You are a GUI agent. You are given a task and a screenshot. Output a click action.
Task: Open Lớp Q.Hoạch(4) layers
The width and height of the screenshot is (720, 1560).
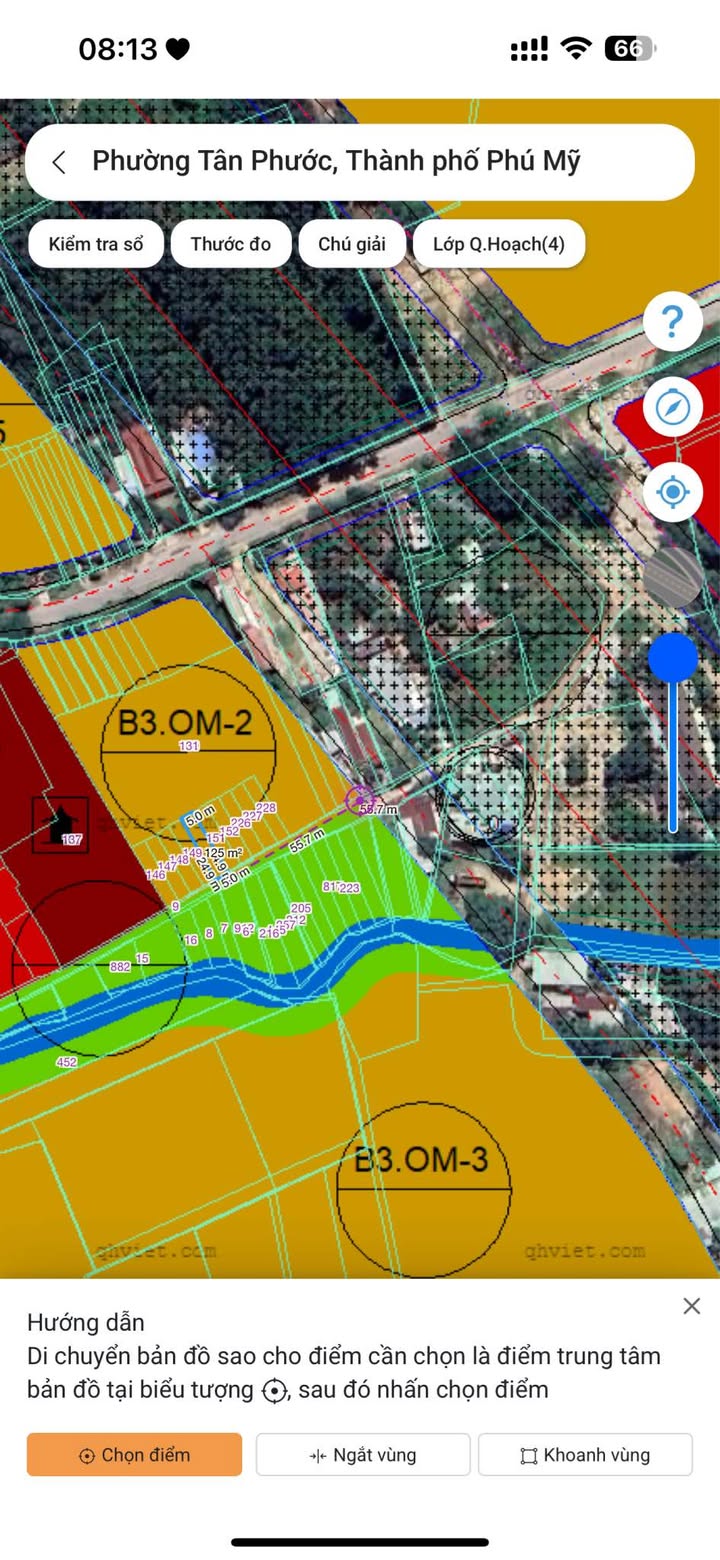(x=498, y=244)
